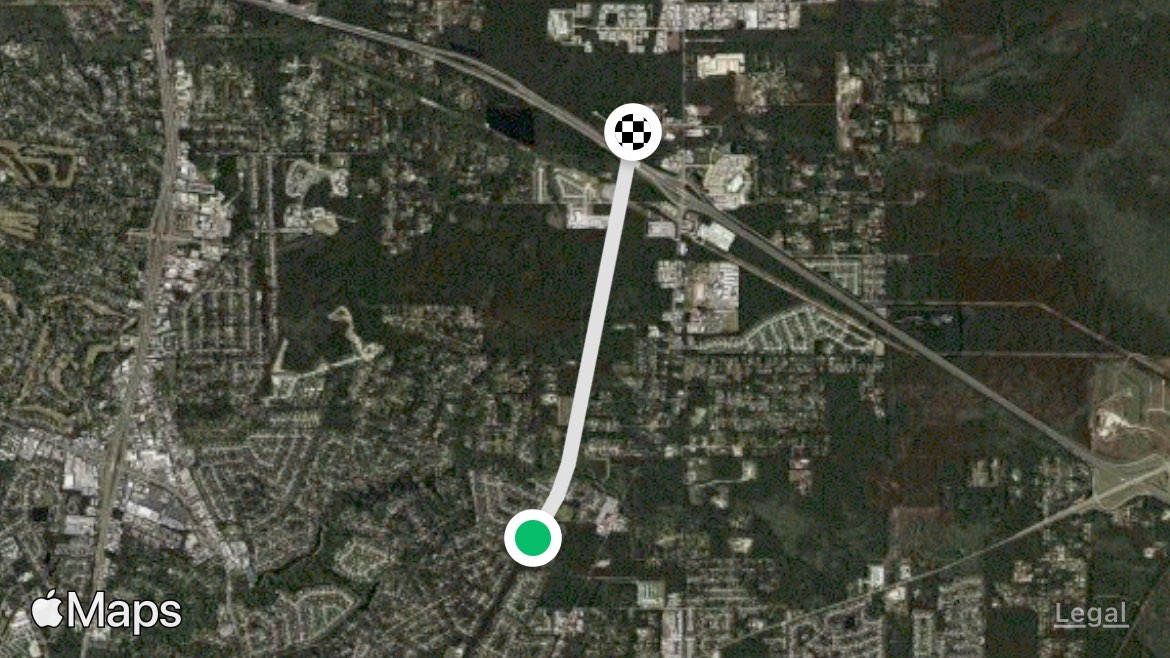
Task: Open the Legal link on the map
Action: coord(1091,615)
